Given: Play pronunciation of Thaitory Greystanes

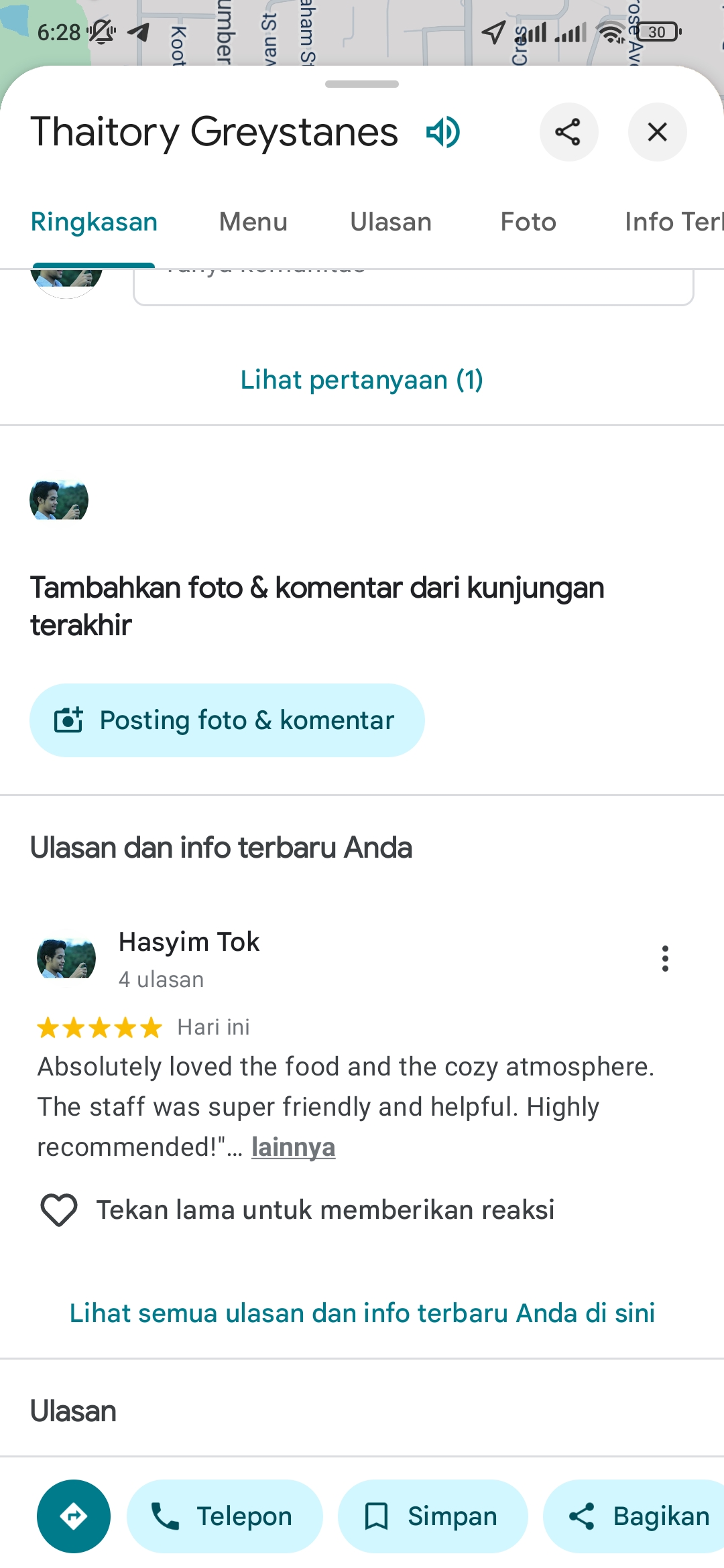Looking at the screenshot, I should (443, 132).
